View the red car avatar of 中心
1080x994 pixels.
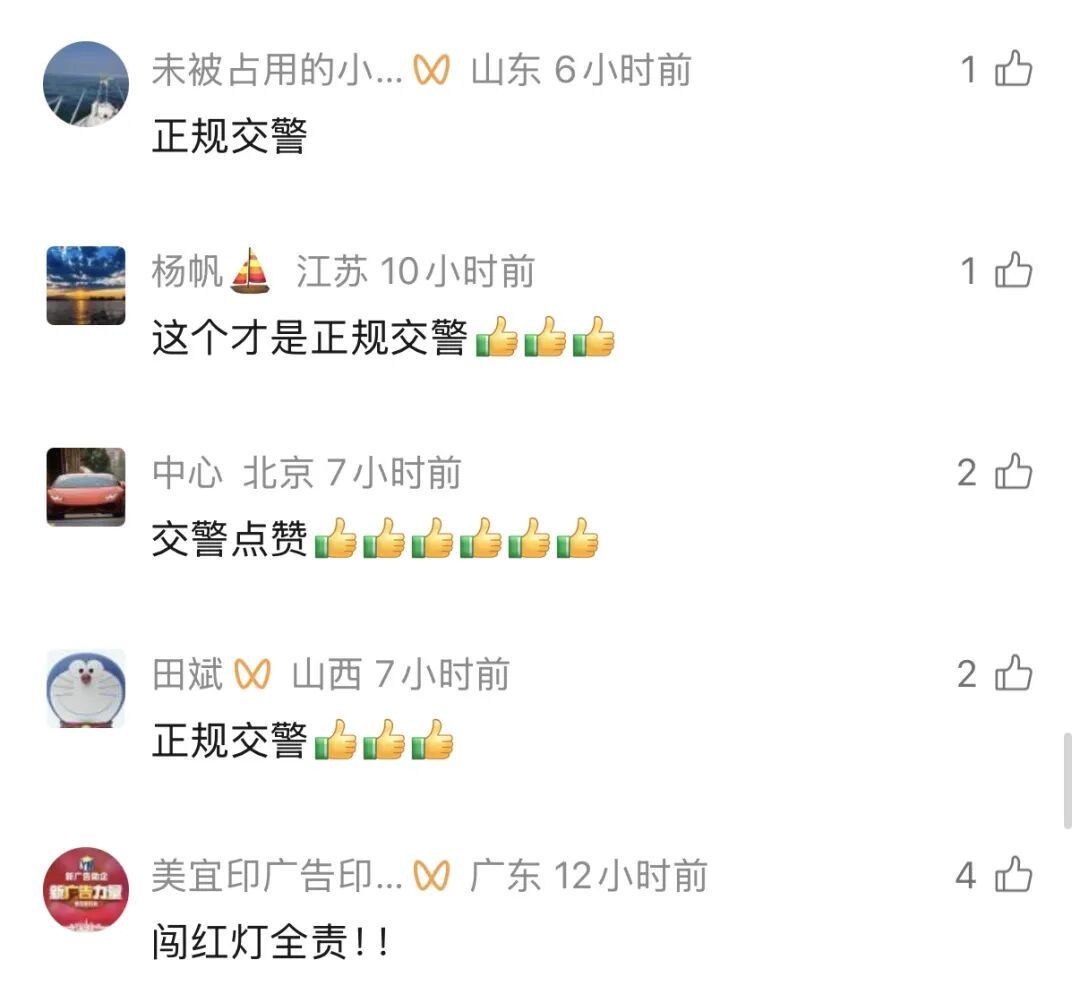(86, 487)
